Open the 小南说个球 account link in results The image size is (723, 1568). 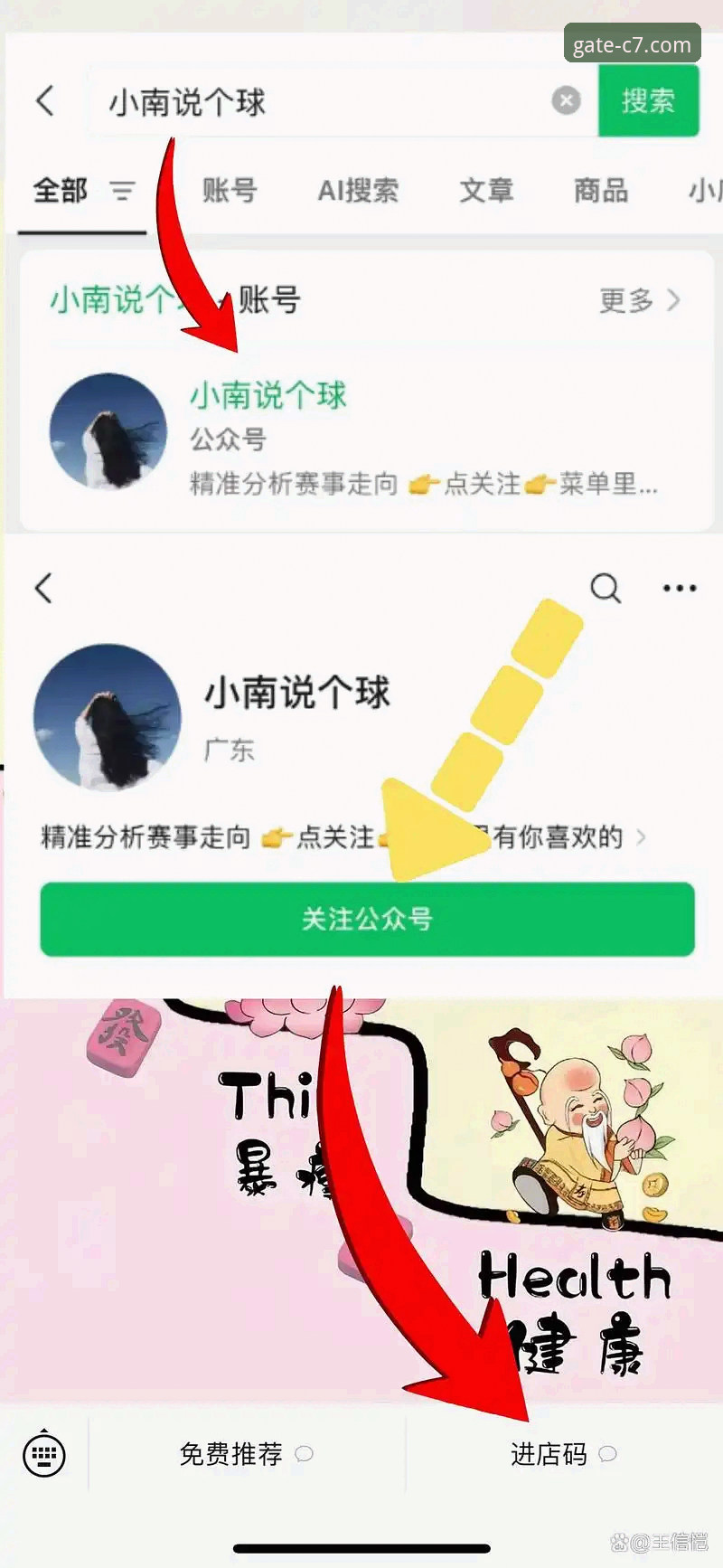pyautogui.click(x=268, y=395)
